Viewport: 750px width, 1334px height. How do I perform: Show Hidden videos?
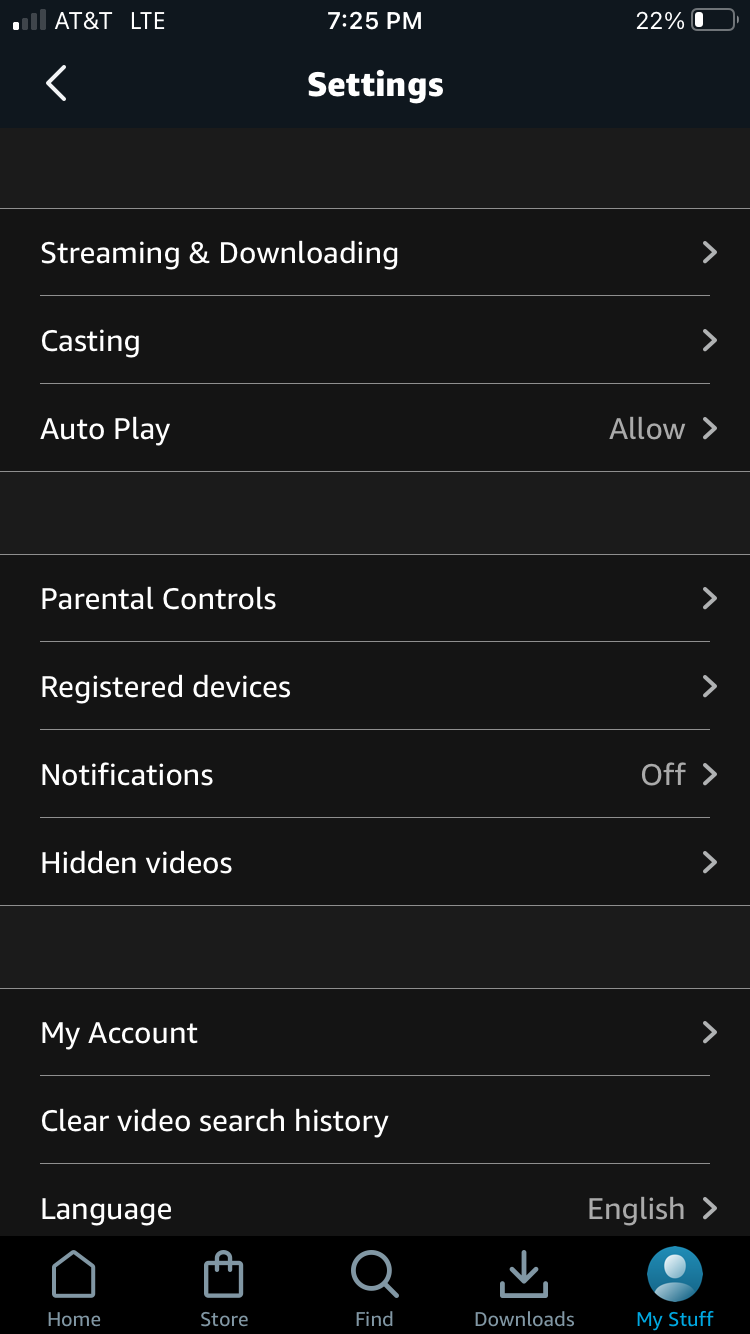pyautogui.click(x=375, y=863)
